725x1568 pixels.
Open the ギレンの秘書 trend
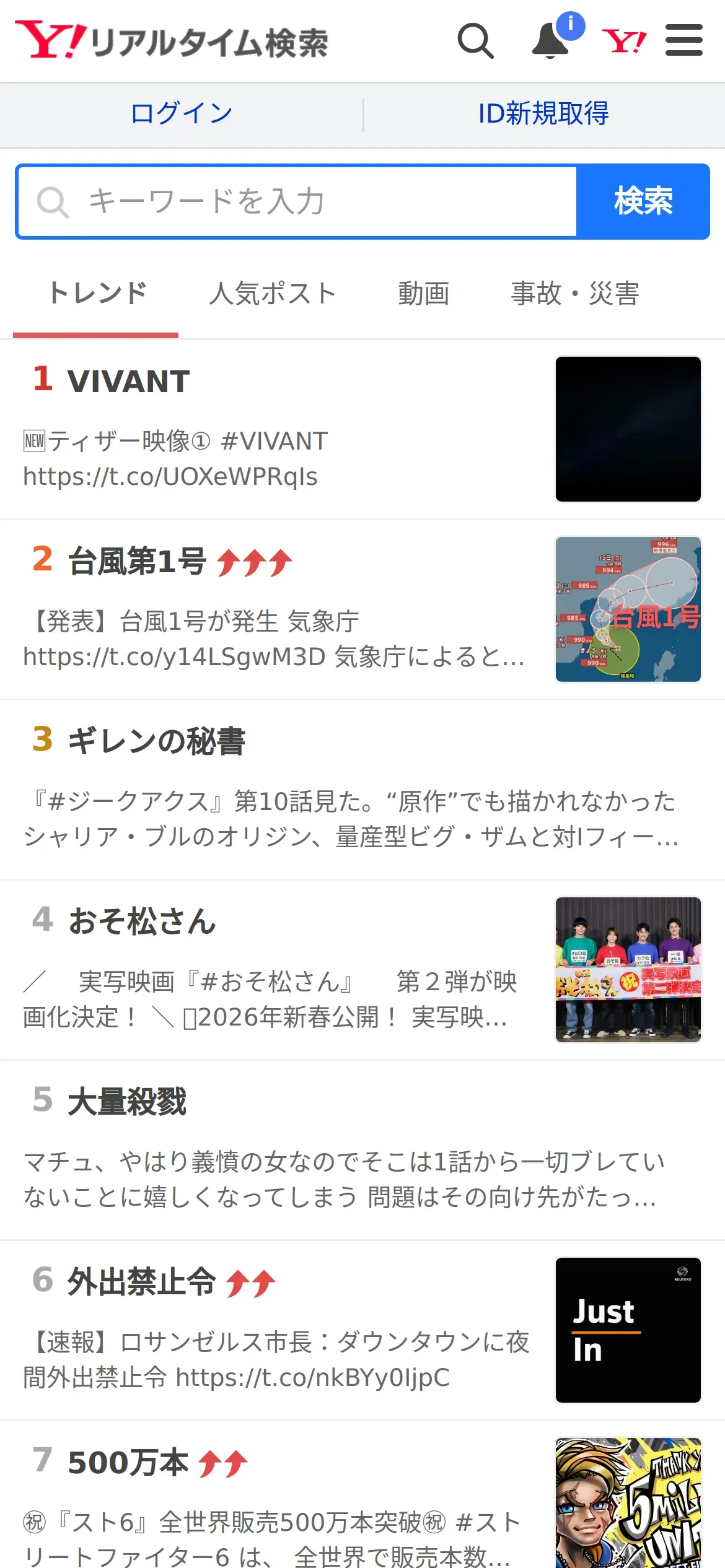156,741
